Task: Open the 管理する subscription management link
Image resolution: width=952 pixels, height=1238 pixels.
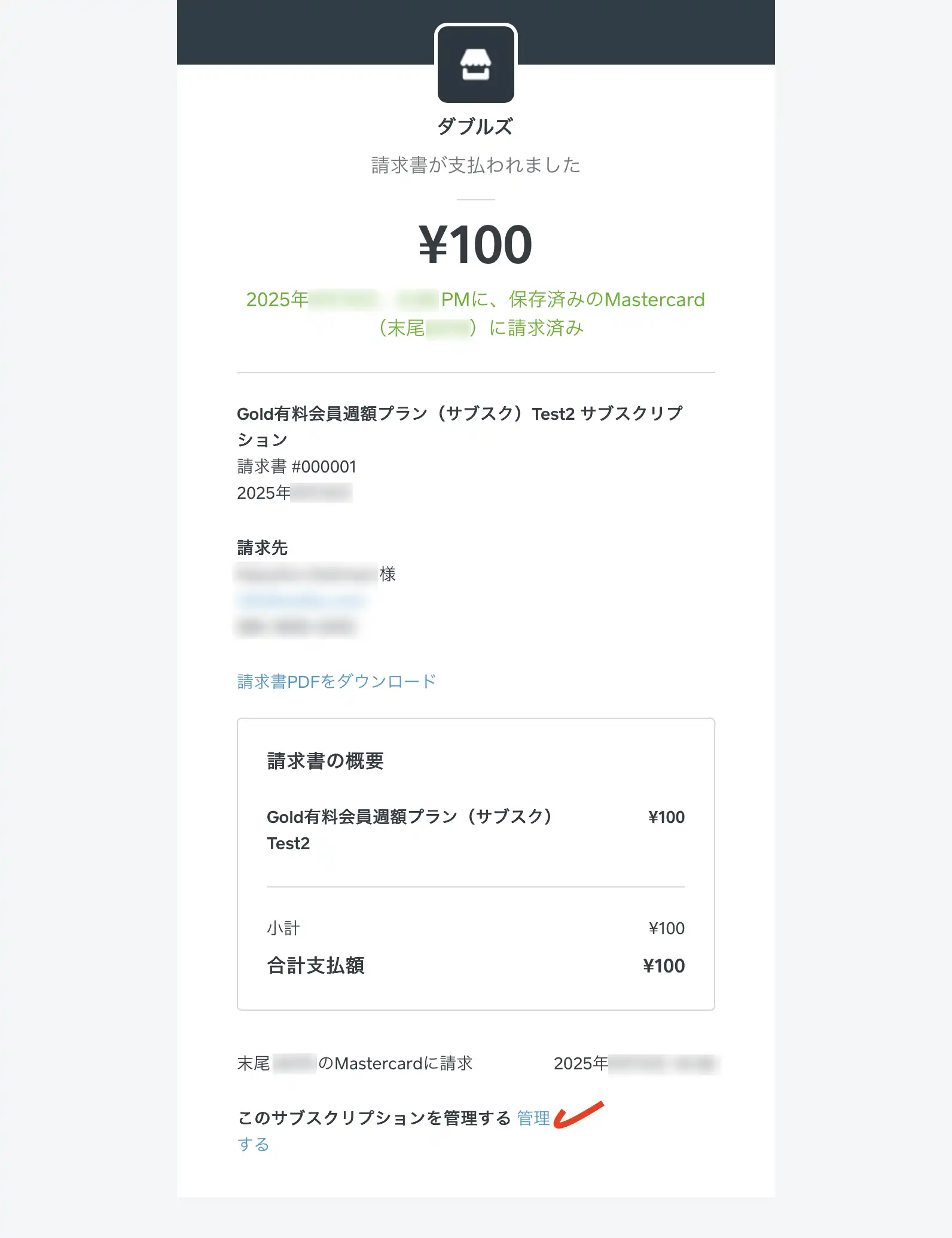Action: (x=533, y=1118)
